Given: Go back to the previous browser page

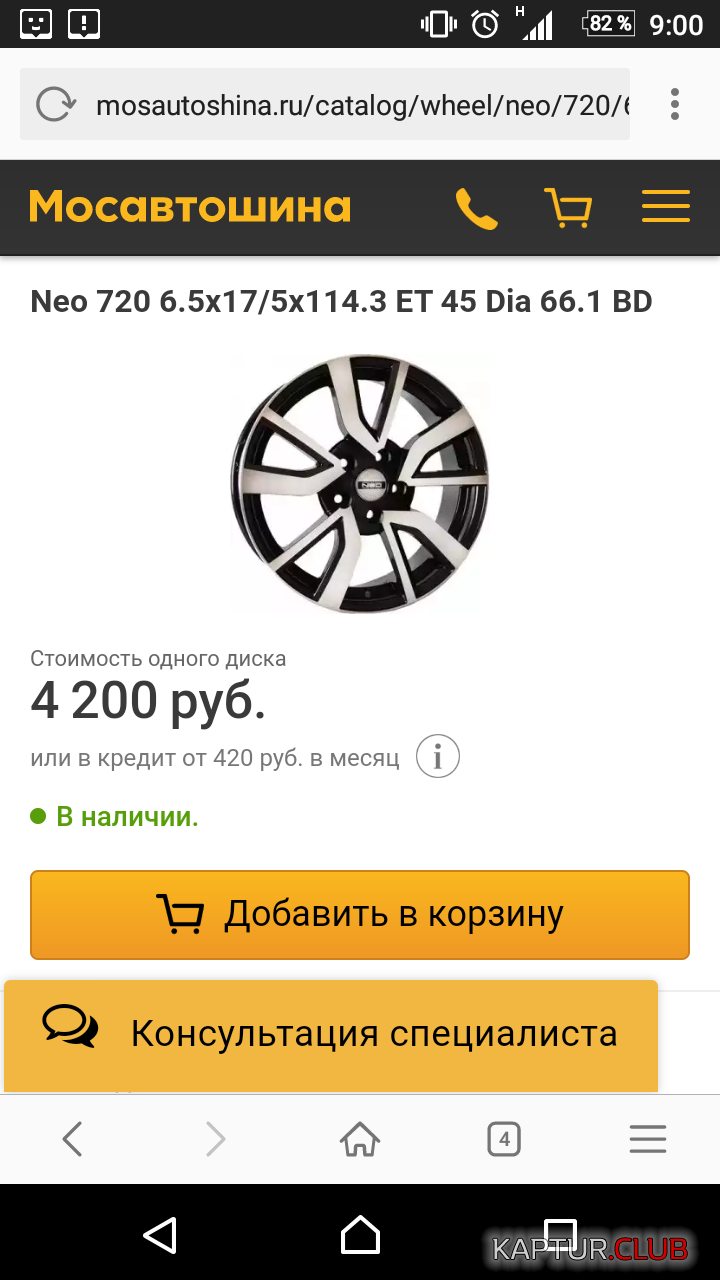Looking at the screenshot, I should coord(72,1139).
